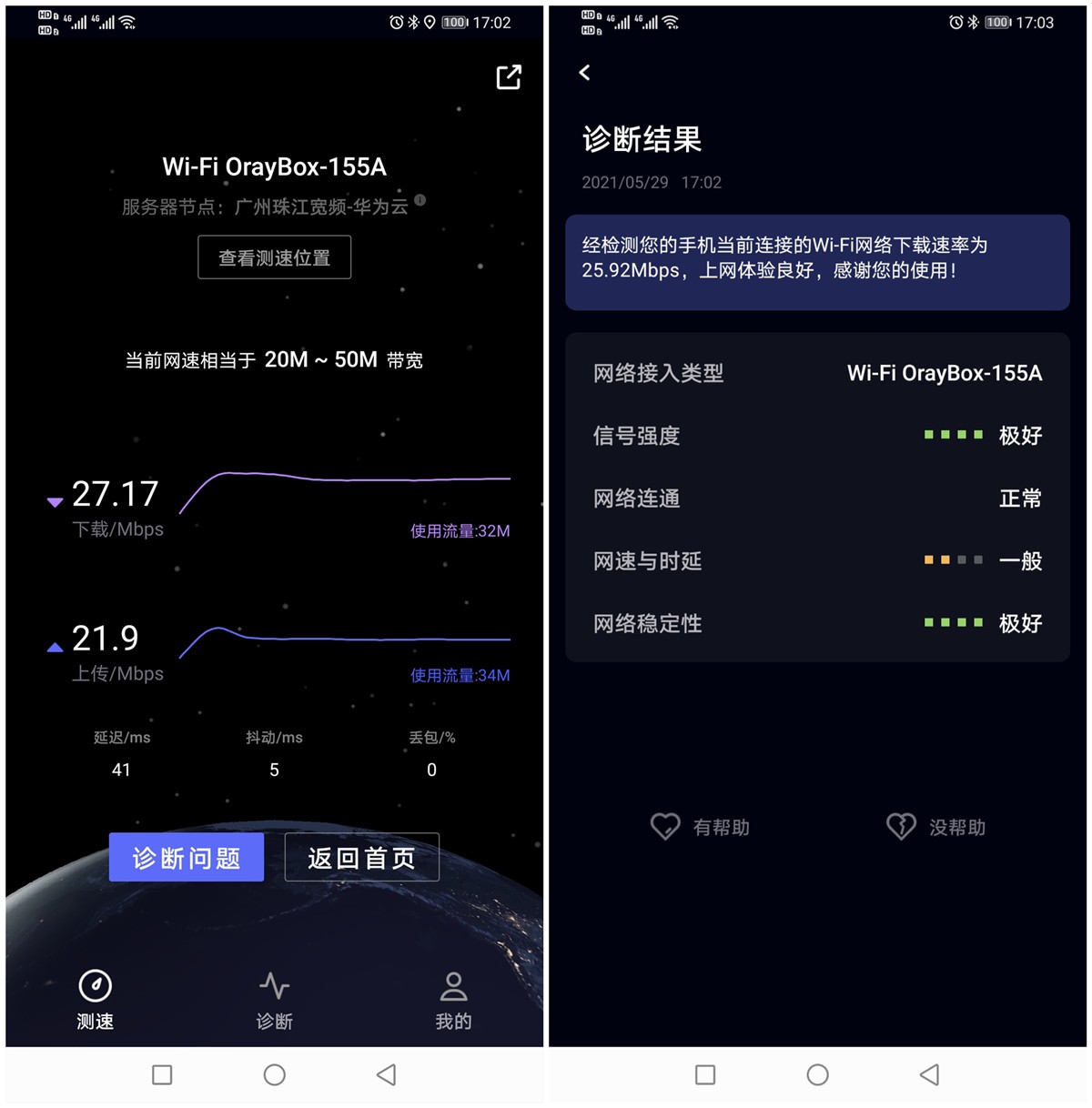
Task: Tap the back arrow on 诊断结果 screen
Action: pyautogui.click(x=584, y=73)
